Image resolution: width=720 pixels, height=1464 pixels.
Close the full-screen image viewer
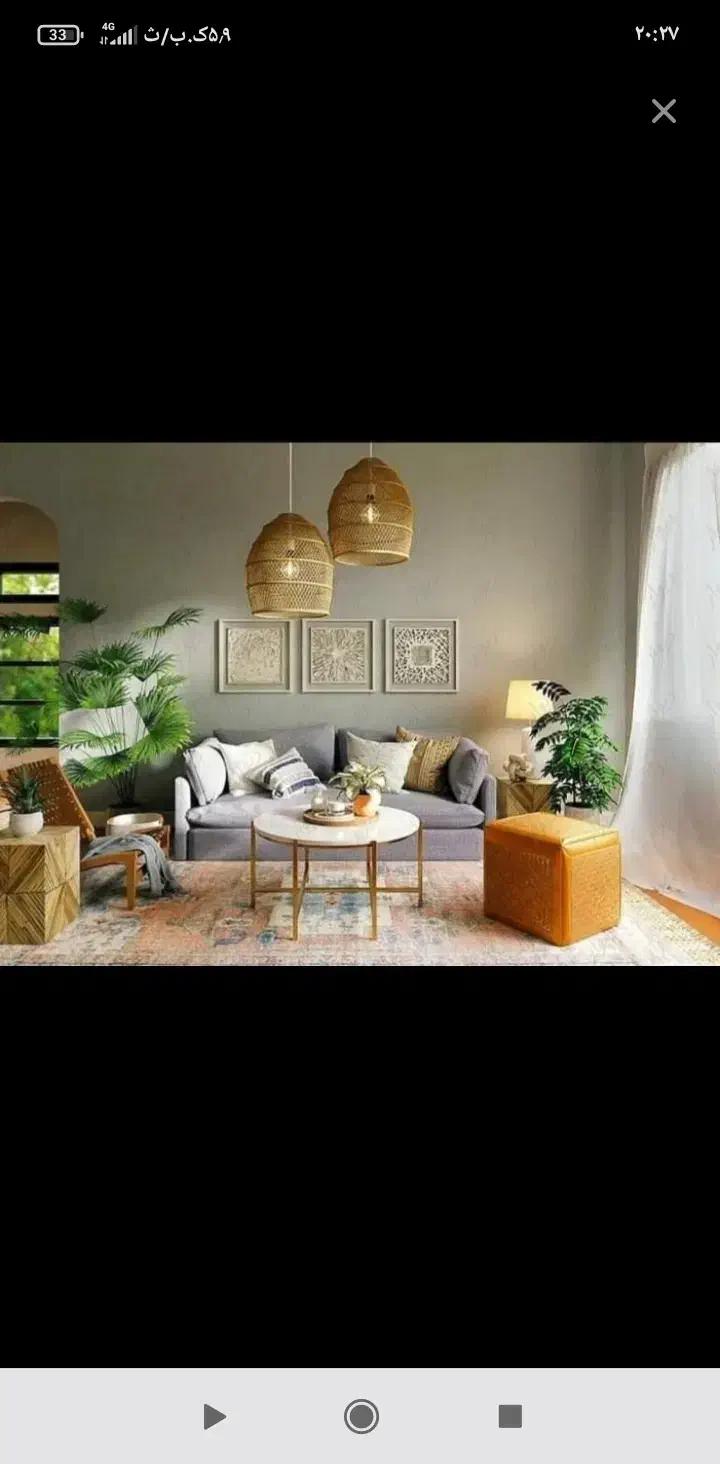(664, 111)
